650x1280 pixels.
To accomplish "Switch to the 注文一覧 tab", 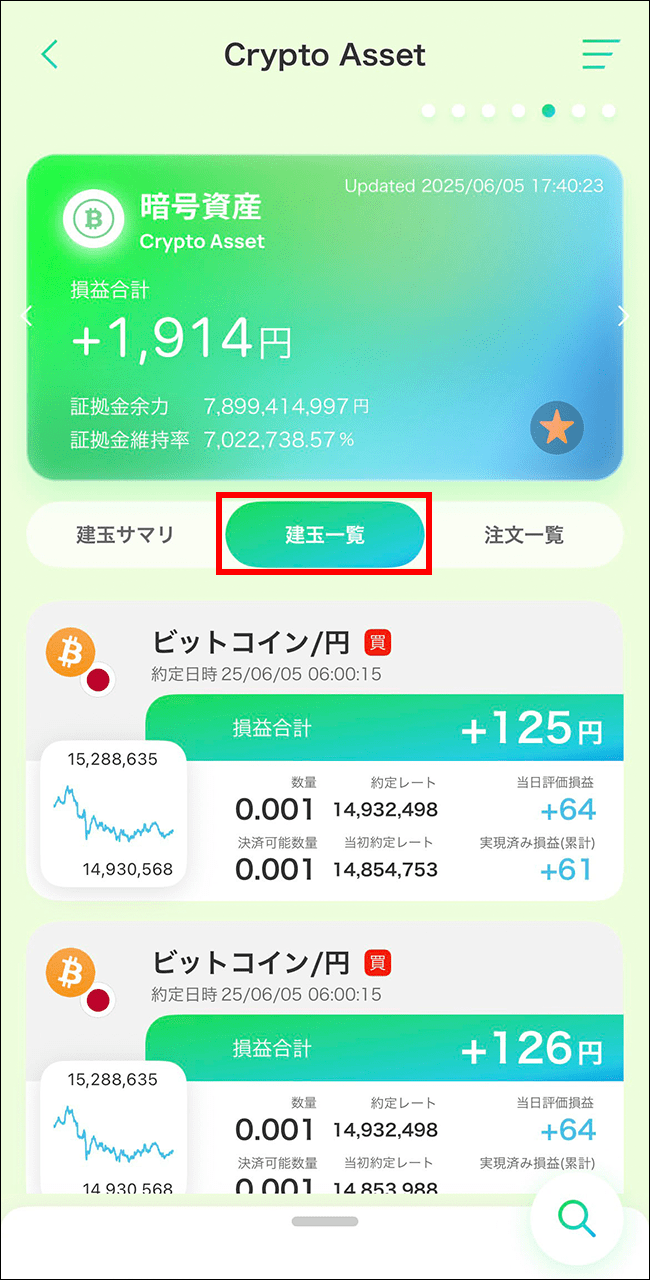I will pos(524,535).
